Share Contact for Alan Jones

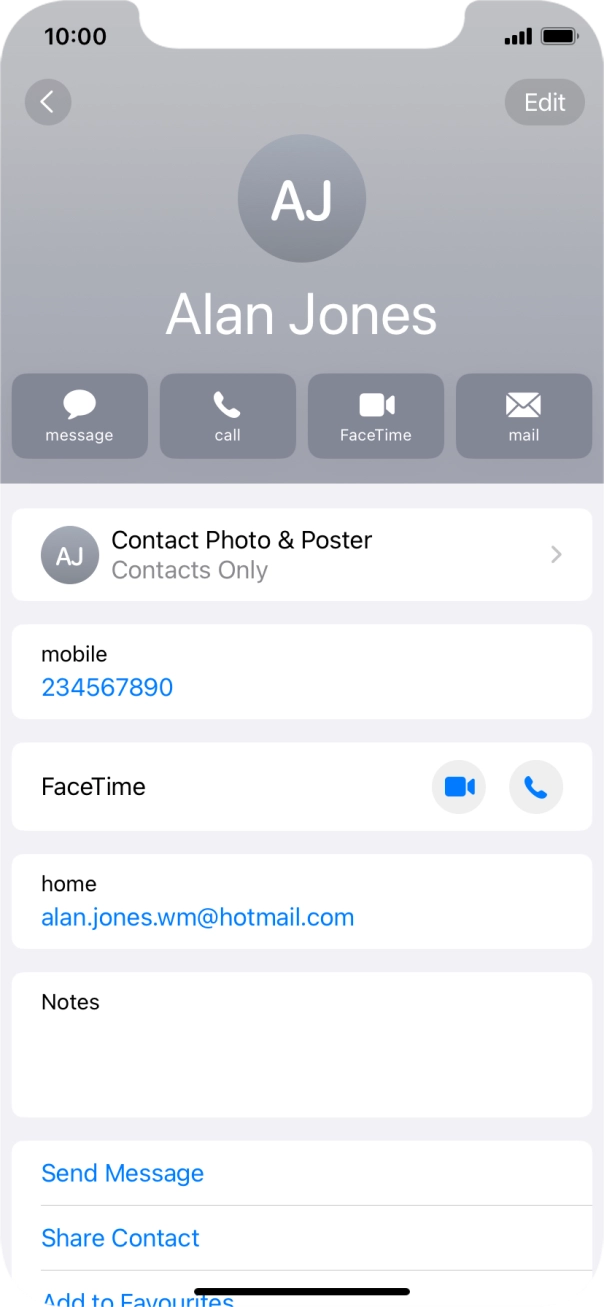coord(121,1238)
